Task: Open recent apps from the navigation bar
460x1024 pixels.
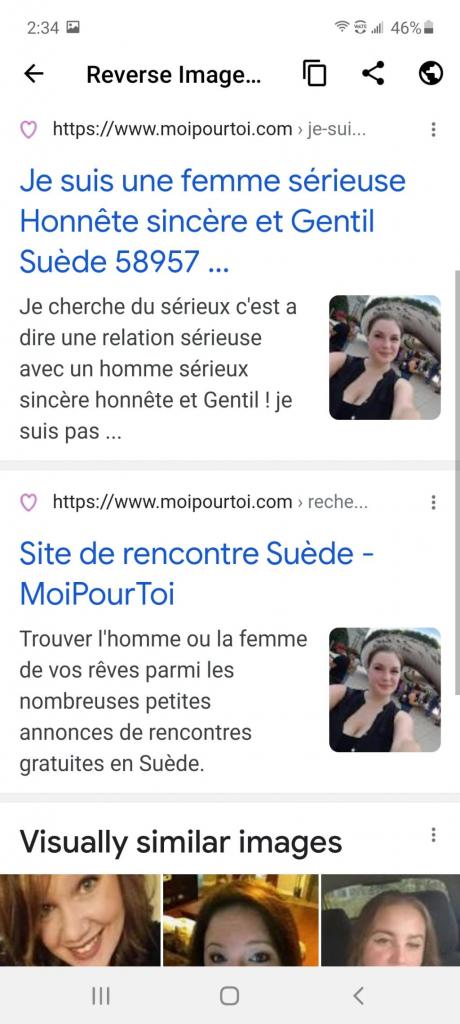Action: pyautogui.click(x=101, y=995)
